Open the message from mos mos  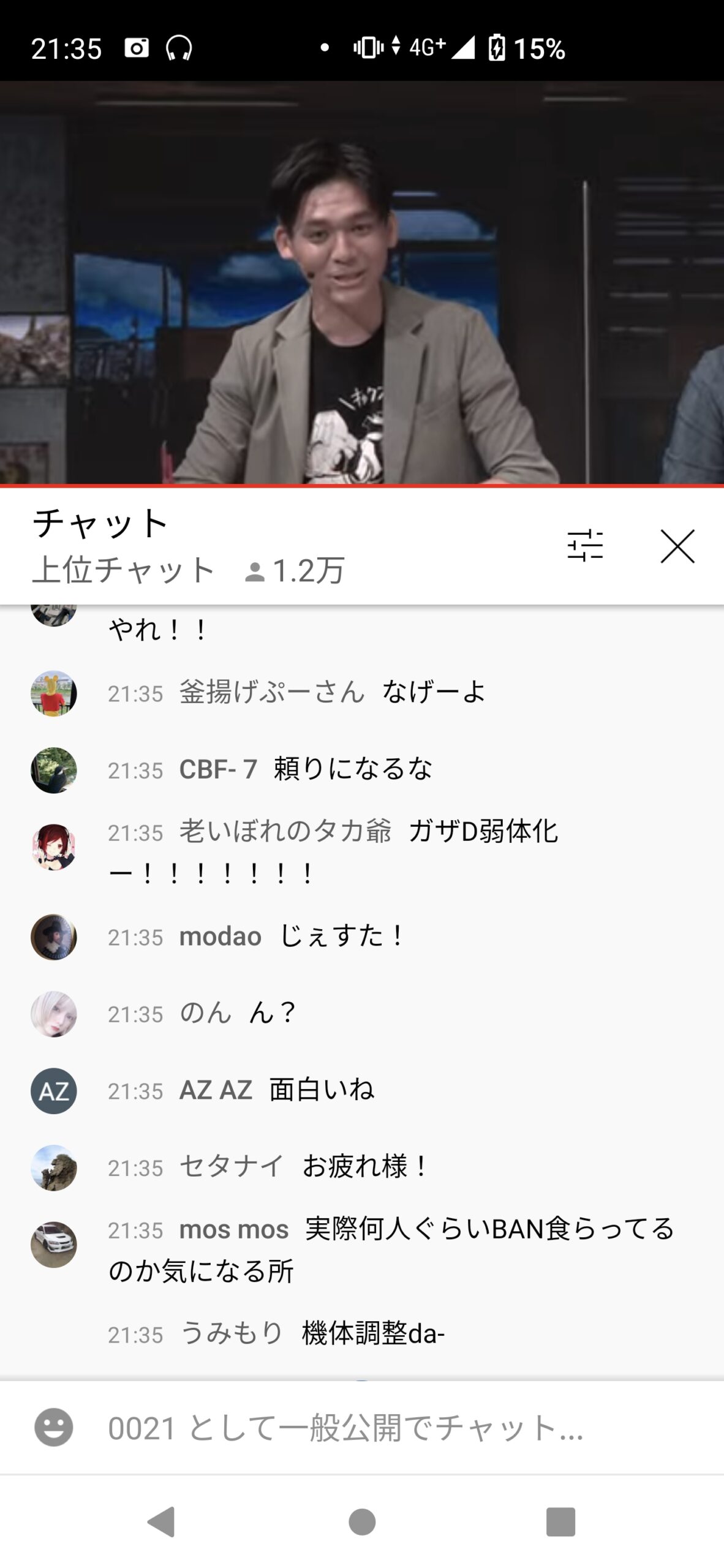(x=391, y=1249)
